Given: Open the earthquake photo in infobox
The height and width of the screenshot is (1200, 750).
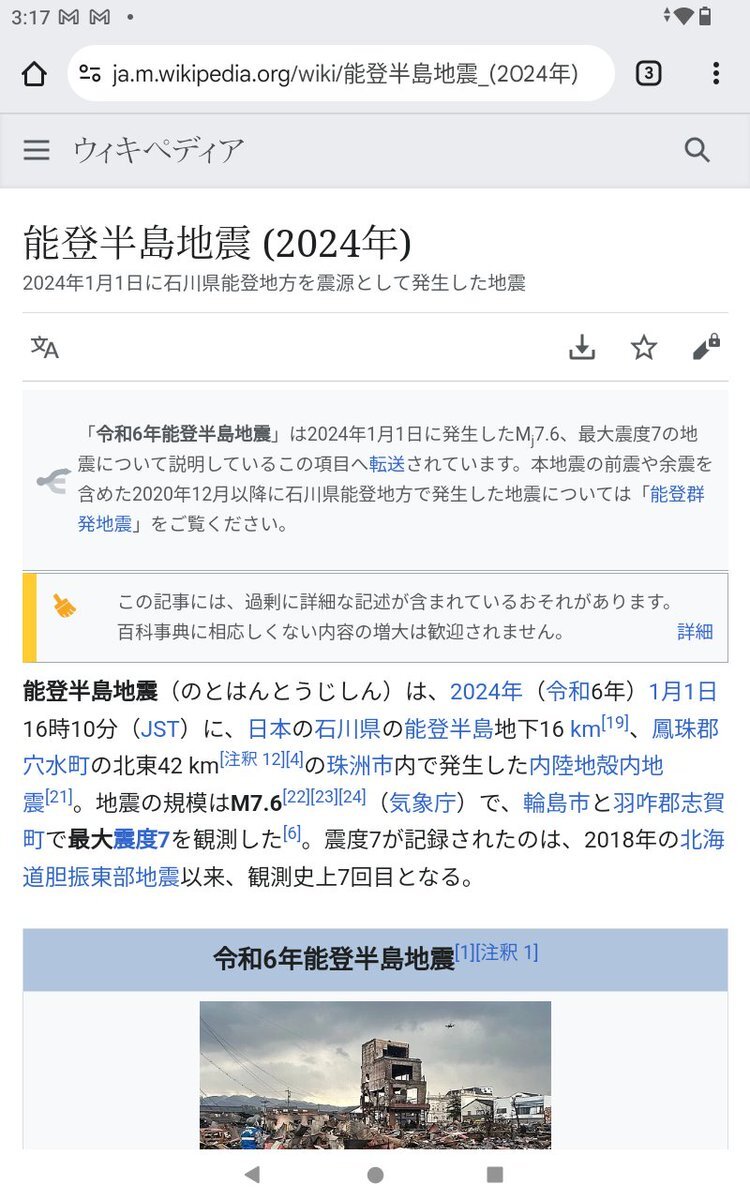Looking at the screenshot, I should (x=375, y=1075).
